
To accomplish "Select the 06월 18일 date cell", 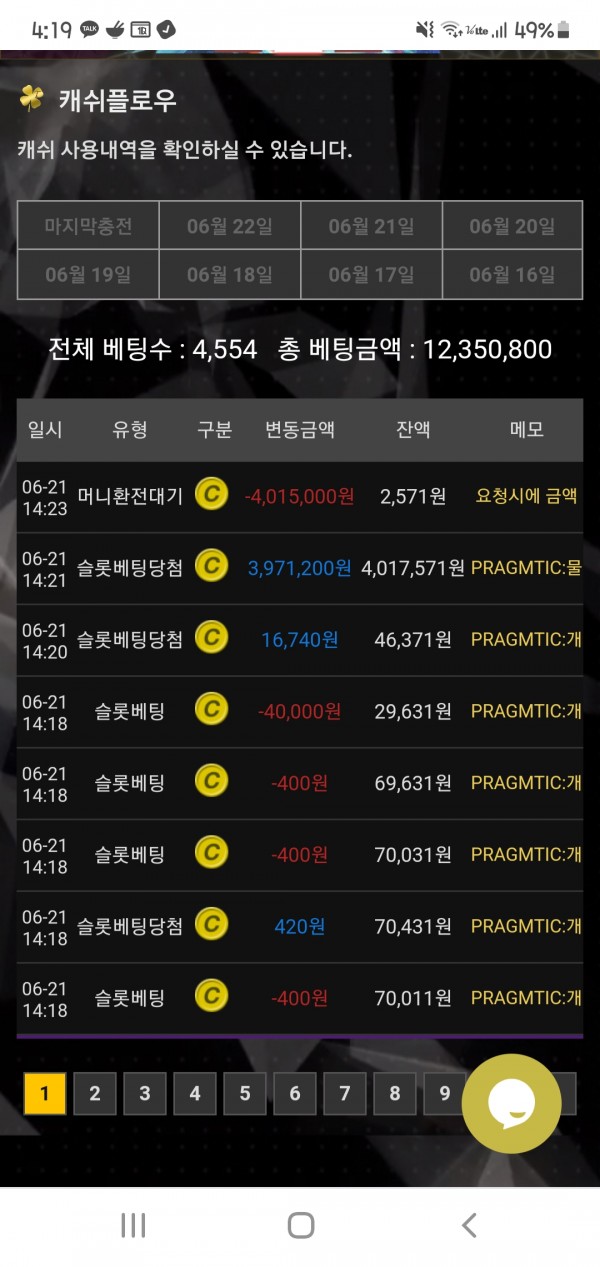I will coord(229,274).
